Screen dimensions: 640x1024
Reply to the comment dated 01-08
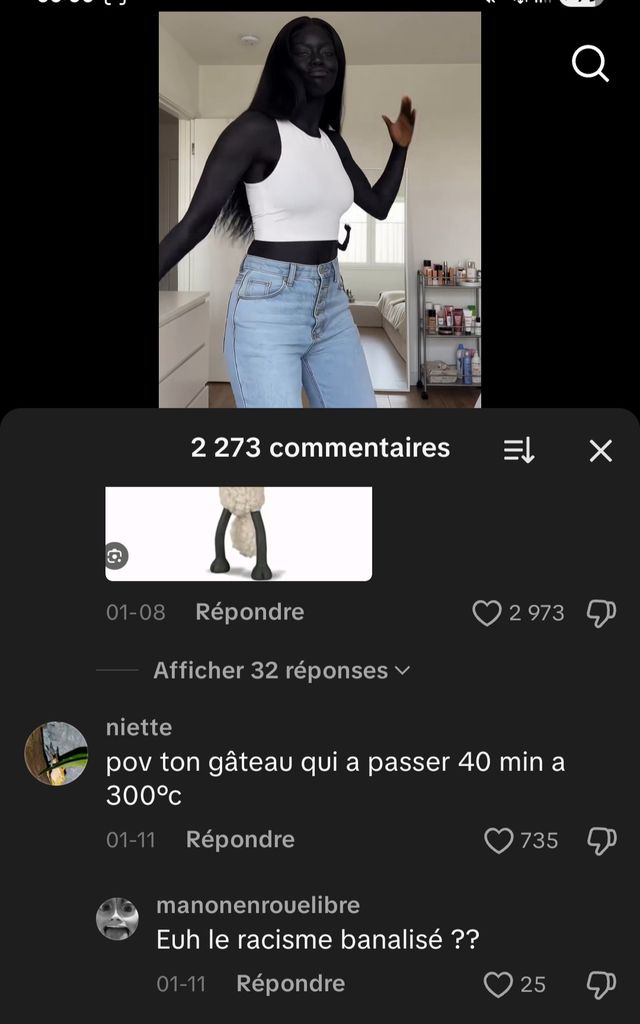[249, 612]
